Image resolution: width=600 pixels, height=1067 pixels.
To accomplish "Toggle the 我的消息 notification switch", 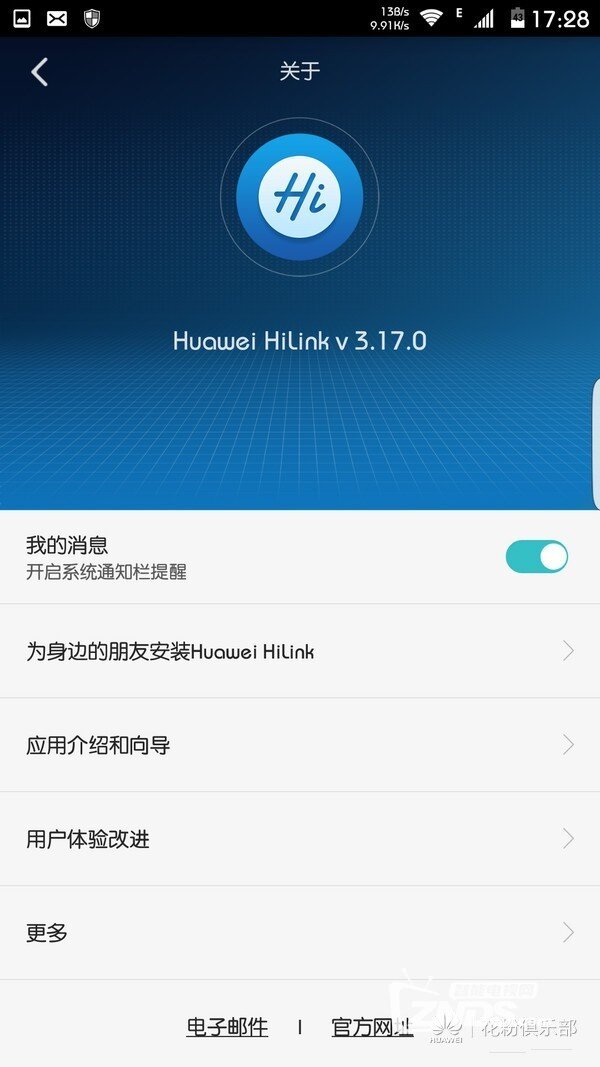I will click(x=536, y=557).
